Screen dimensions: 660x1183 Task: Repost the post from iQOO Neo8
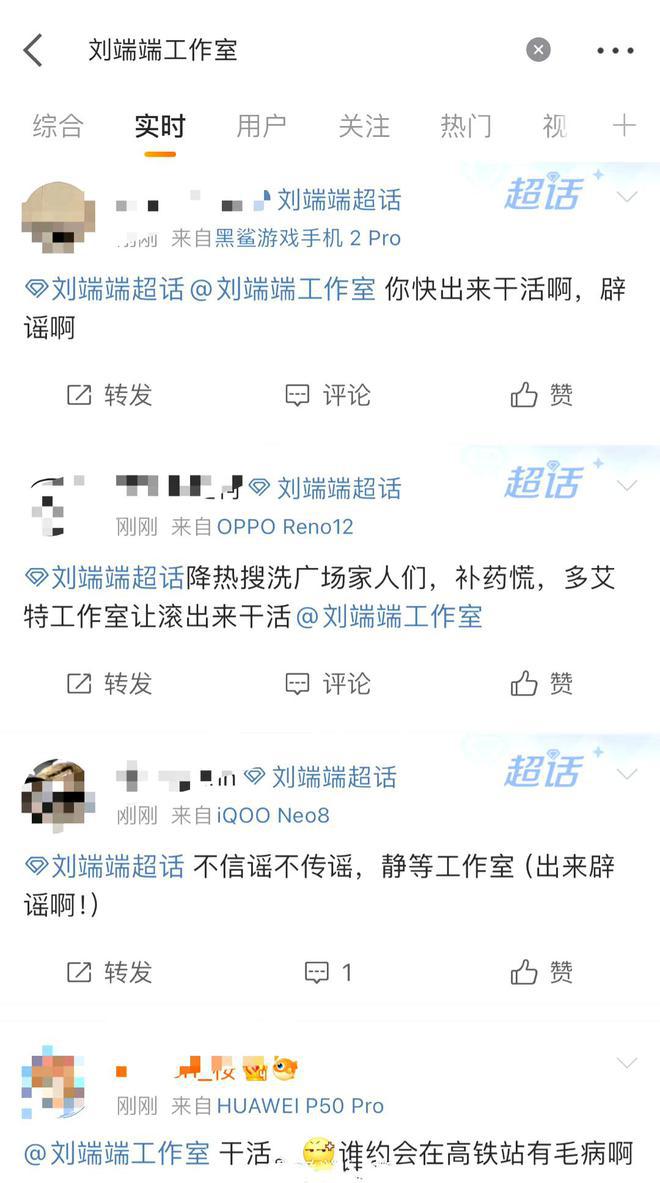click(x=109, y=971)
